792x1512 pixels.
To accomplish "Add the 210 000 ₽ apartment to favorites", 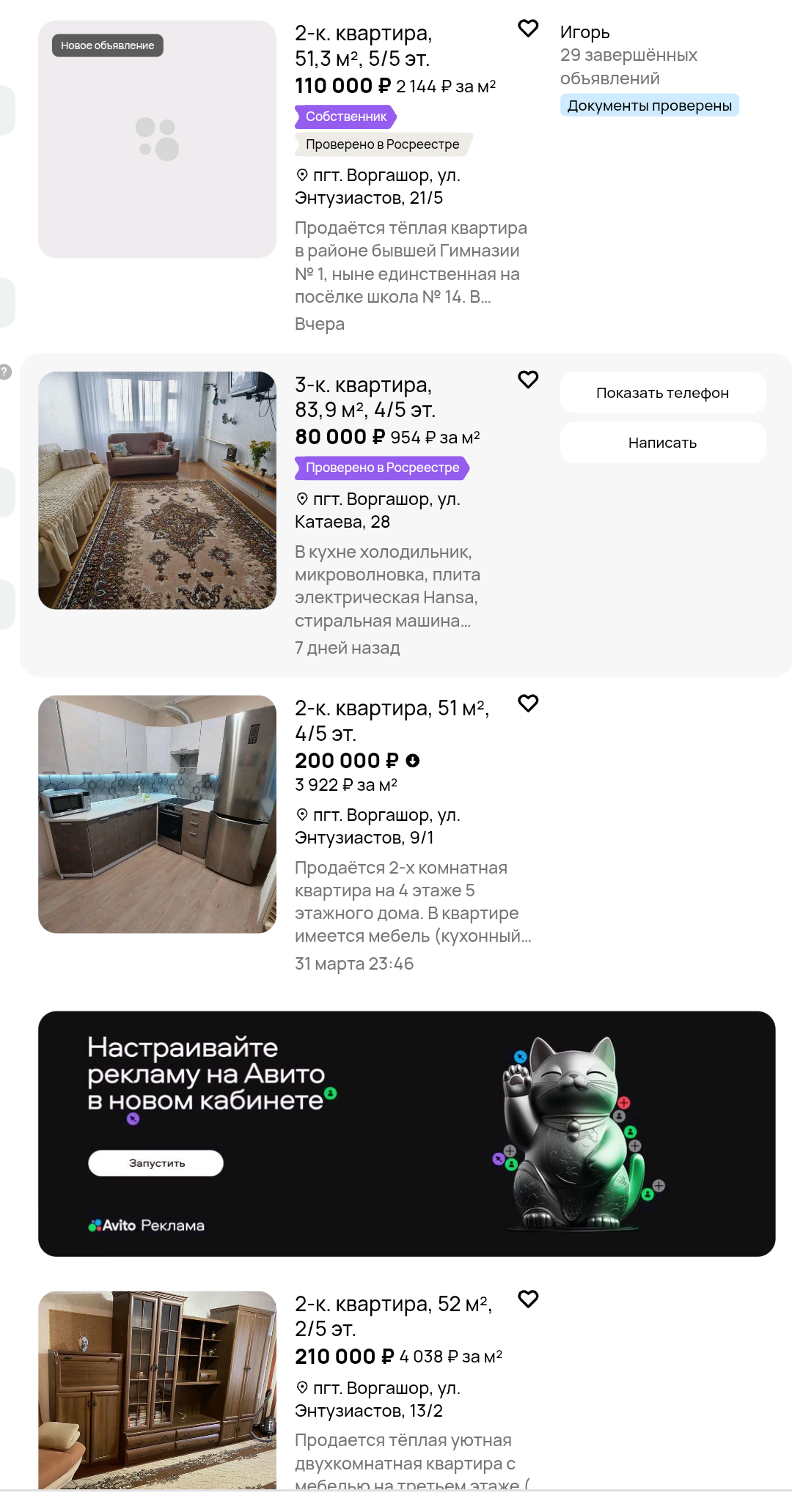I will pos(528,1299).
